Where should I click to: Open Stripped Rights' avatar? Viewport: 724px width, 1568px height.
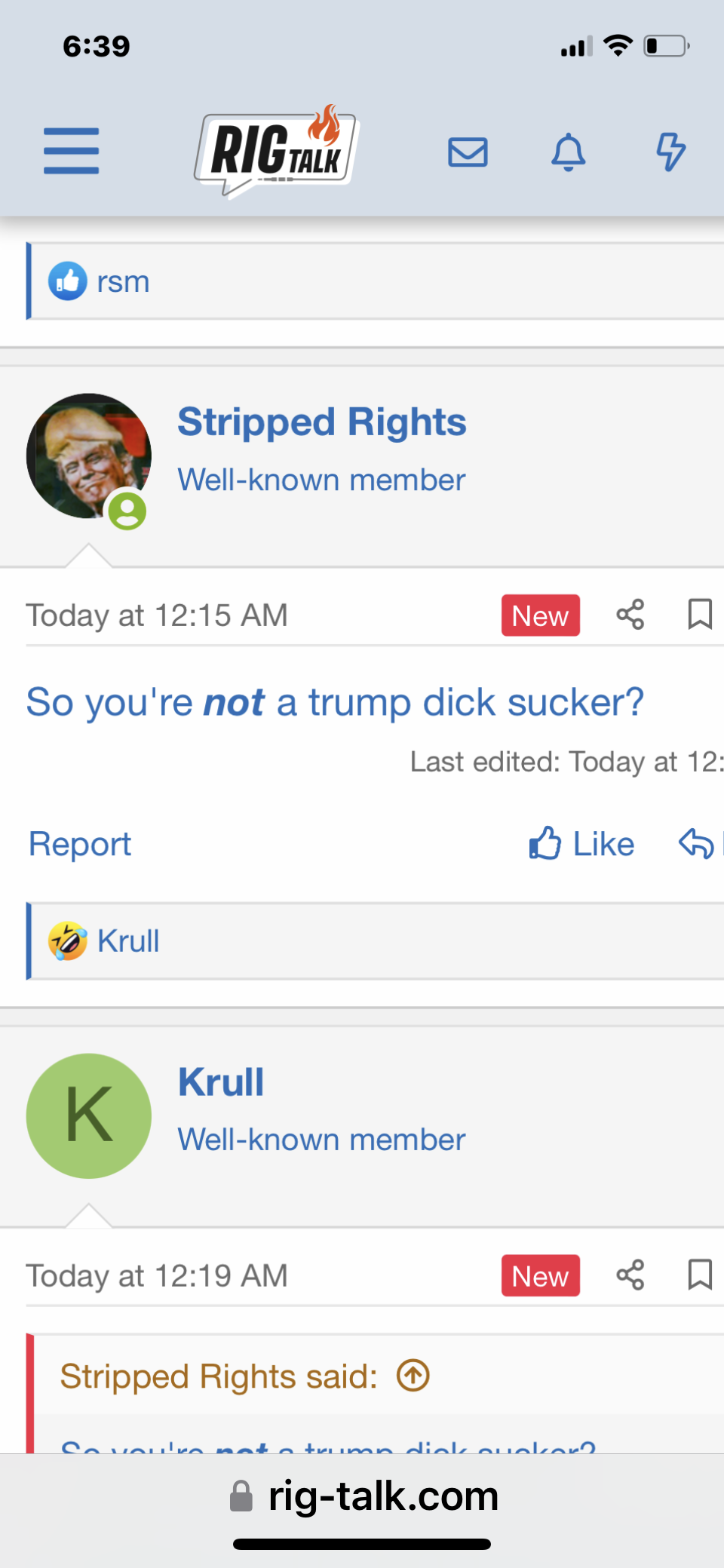point(89,456)
